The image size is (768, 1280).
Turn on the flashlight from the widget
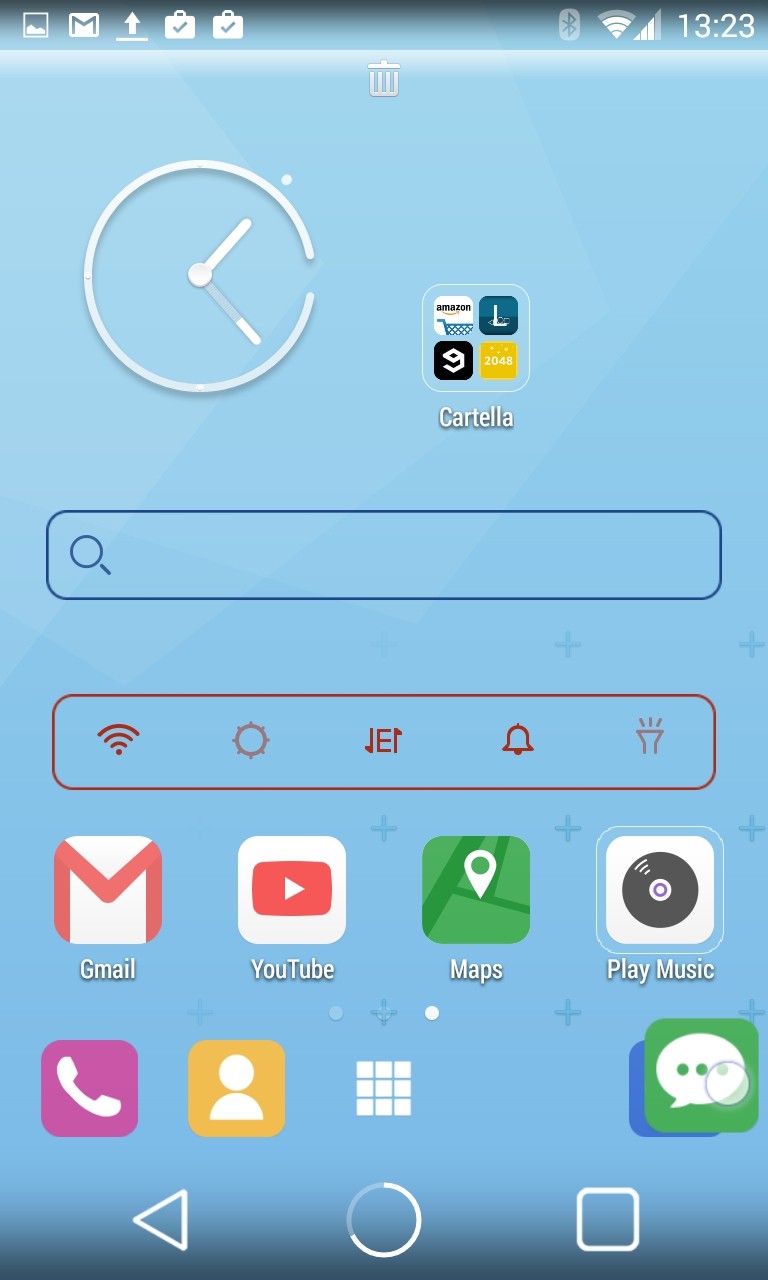click(x=650, y=737)
